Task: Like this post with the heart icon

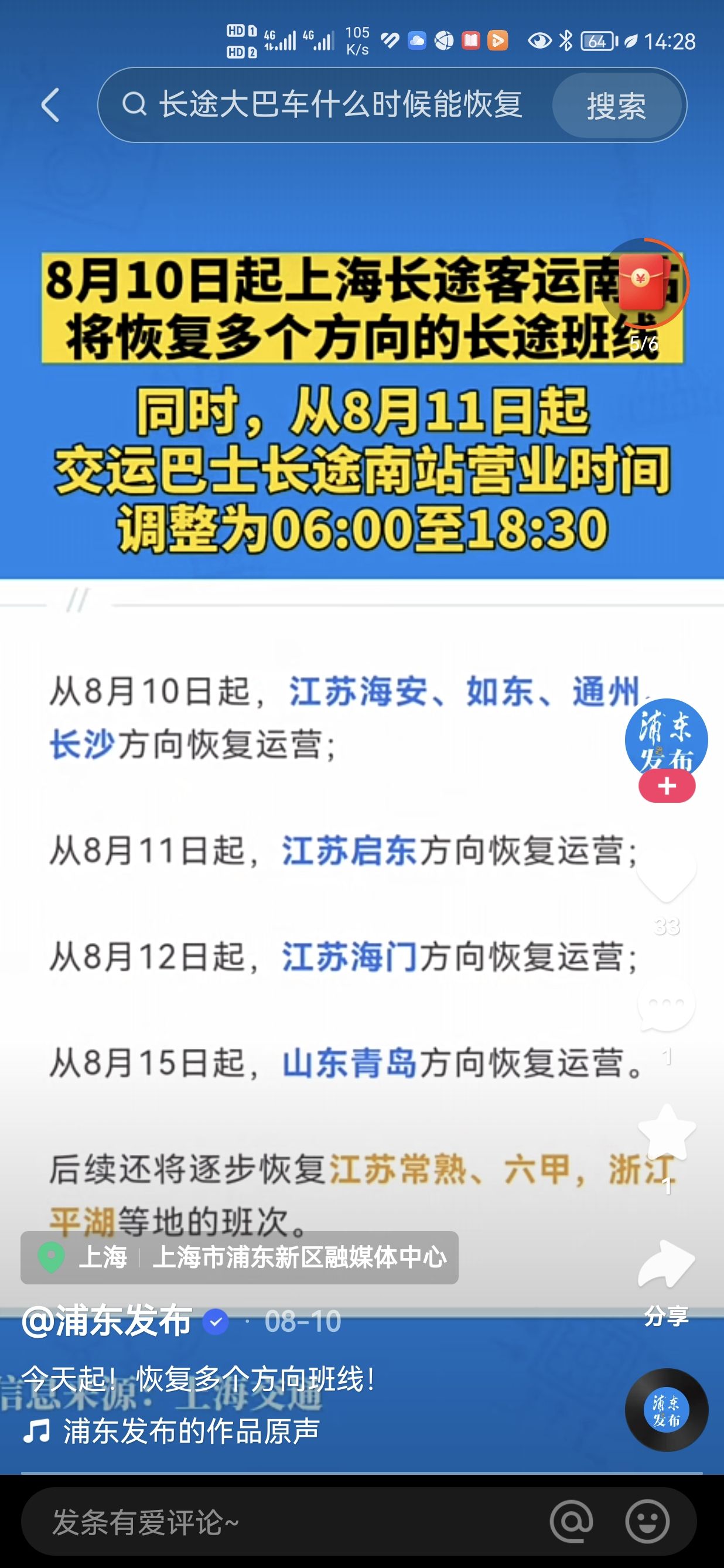Action: pos(667,875)
